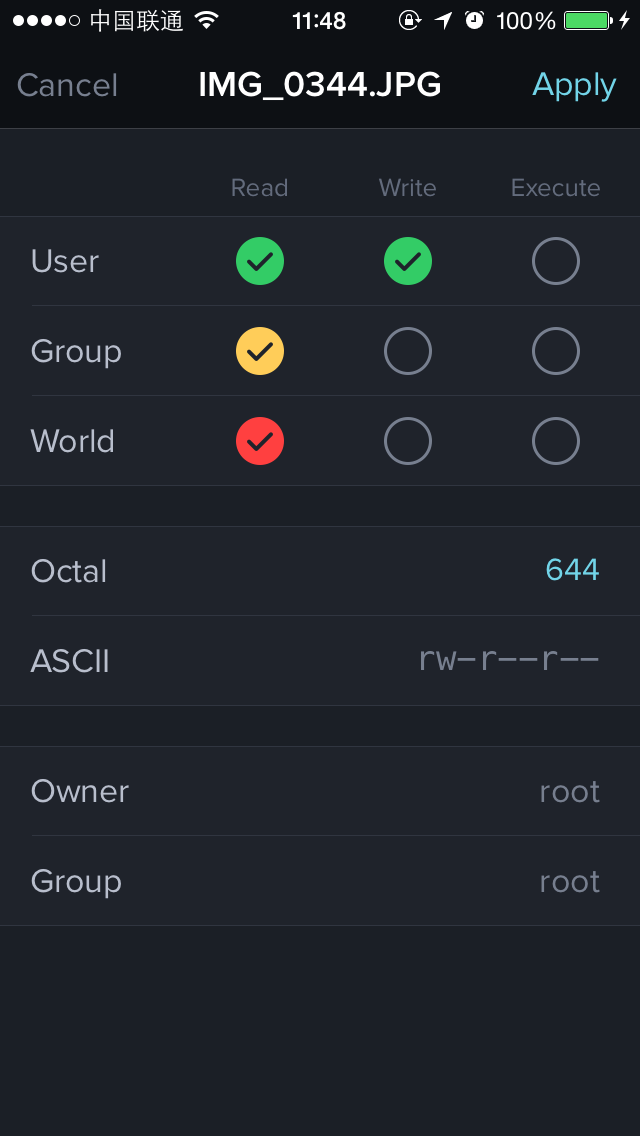Enable Group Execute permission
Screen dimensions: 640x1136
pos(556,351)
